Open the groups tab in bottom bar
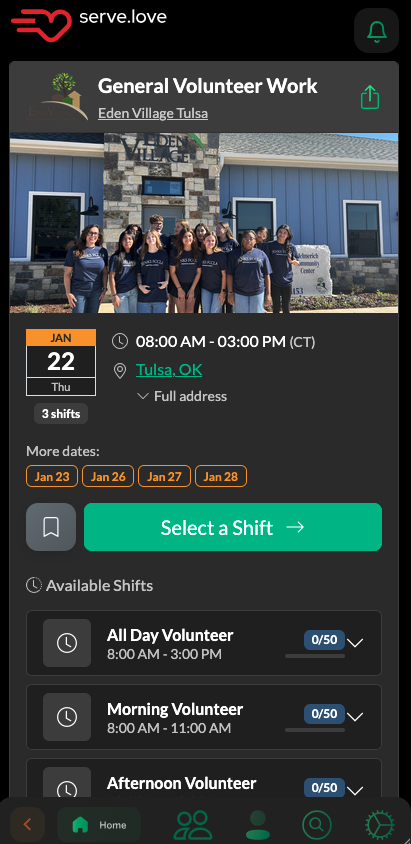The width and height of the screenshot is (412, 844). [x=193, y=825]
